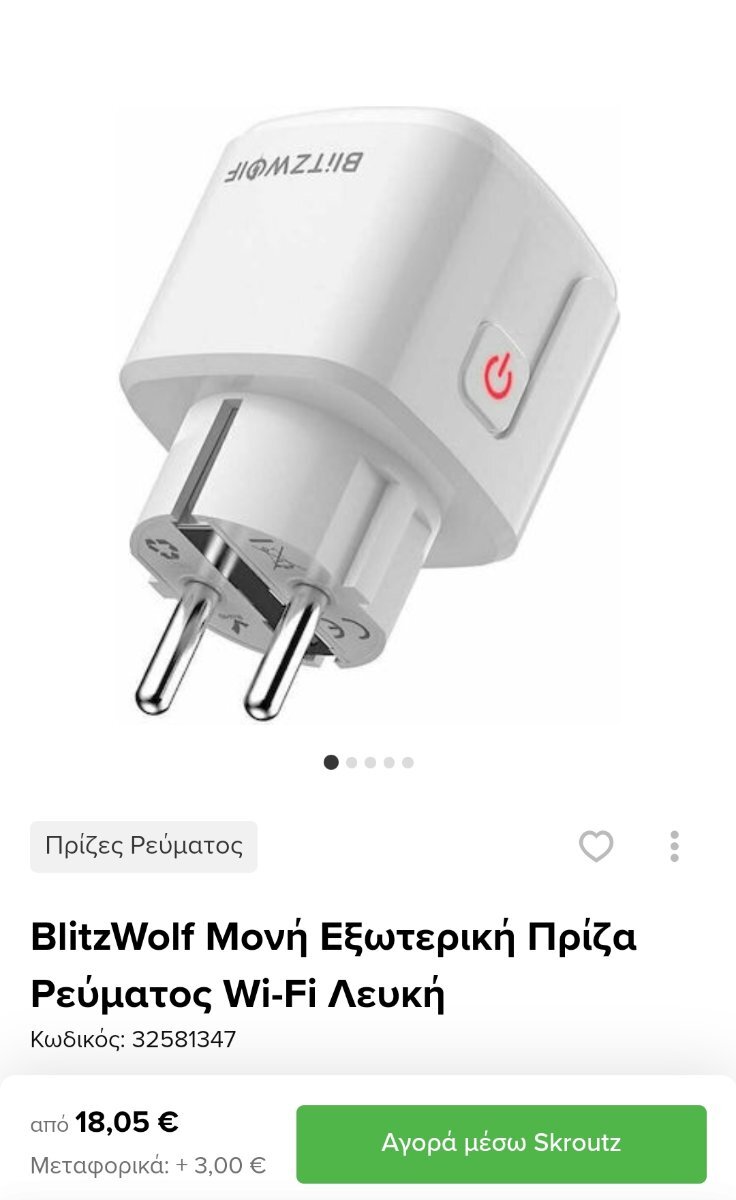
Task: Add the BlitzWolf socket to favorites
Action: coord(596,847)
